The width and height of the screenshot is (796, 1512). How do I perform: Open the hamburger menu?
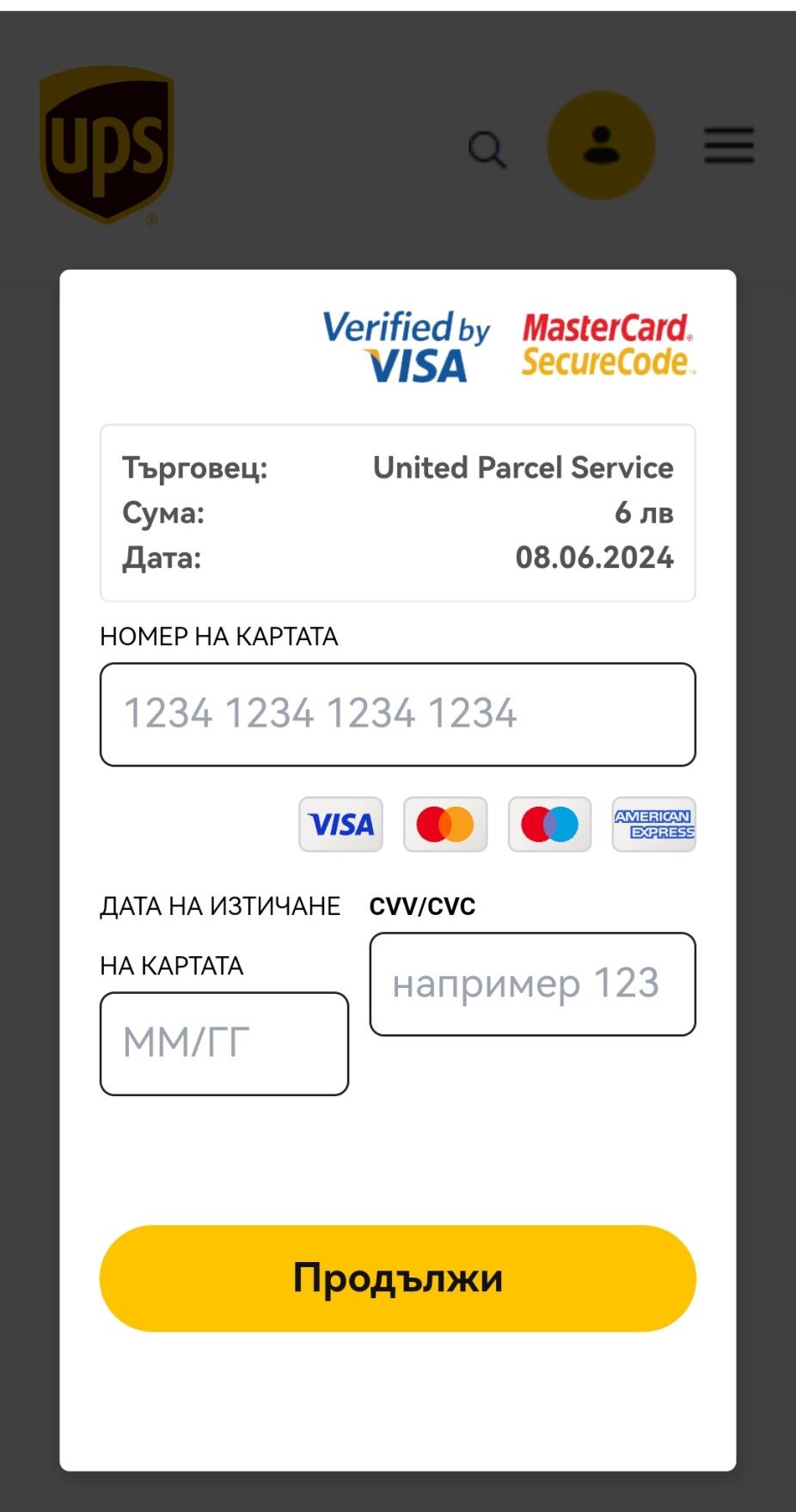point(729,145)
